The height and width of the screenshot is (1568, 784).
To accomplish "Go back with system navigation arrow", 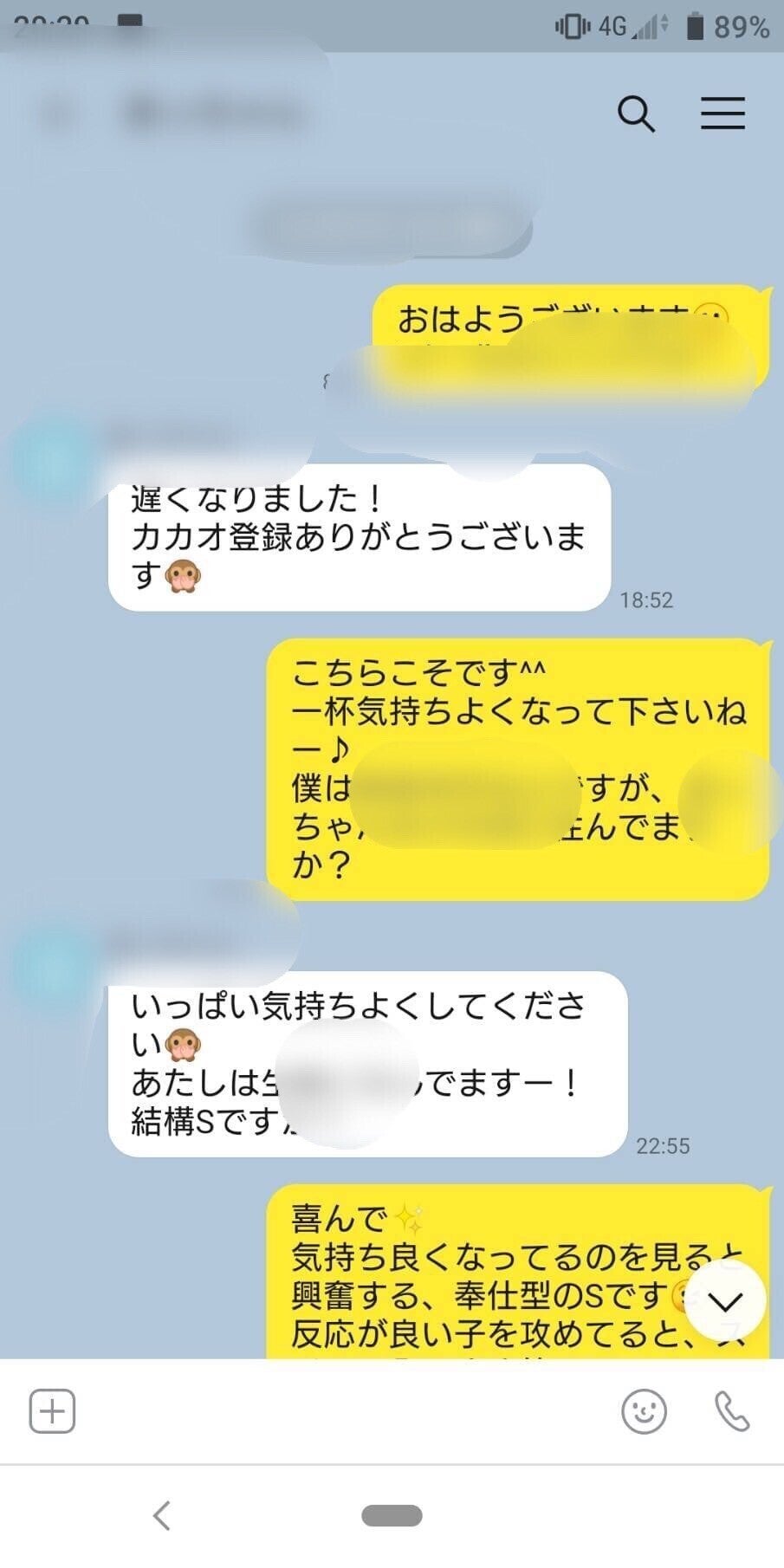I will click(162, 1515).
